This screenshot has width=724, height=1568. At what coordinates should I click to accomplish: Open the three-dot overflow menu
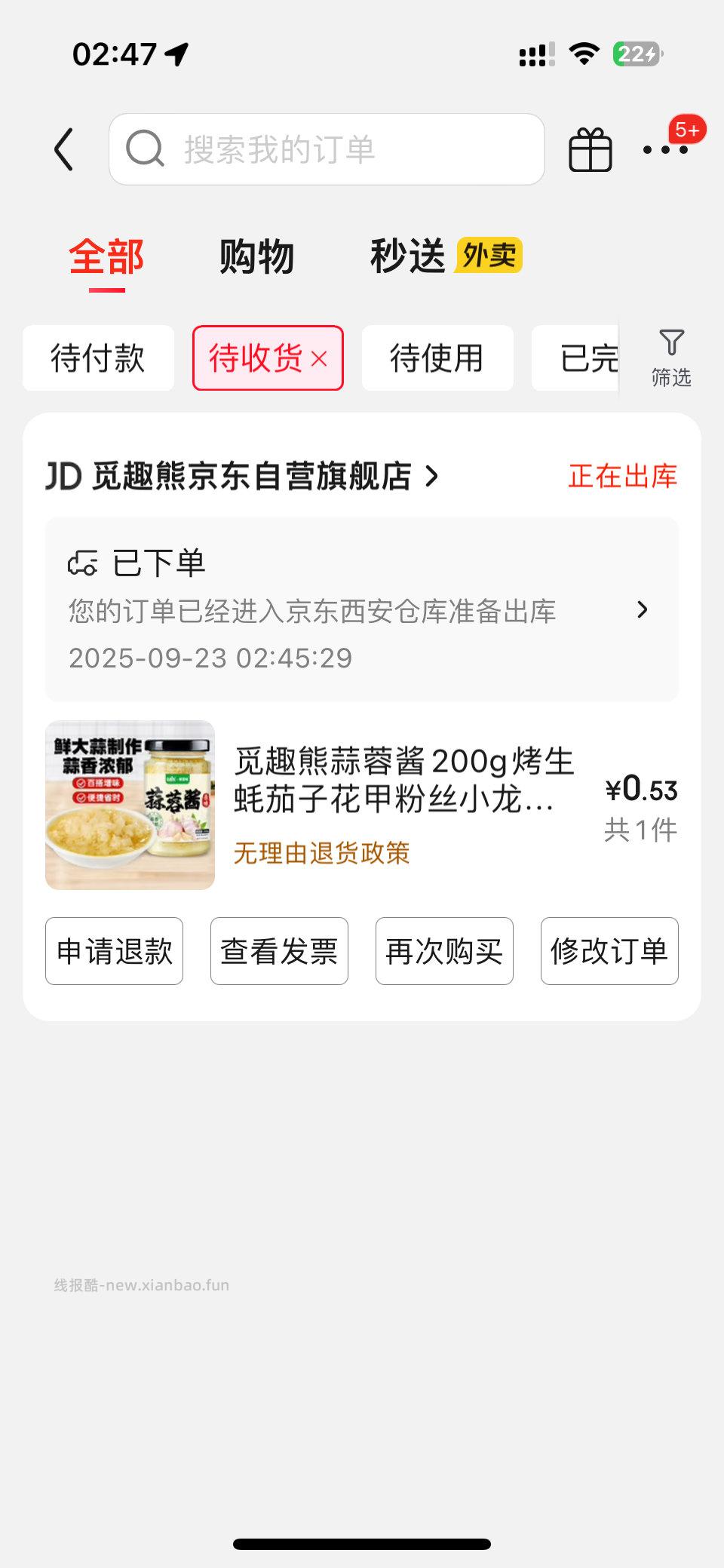click(x=664, y=149)
